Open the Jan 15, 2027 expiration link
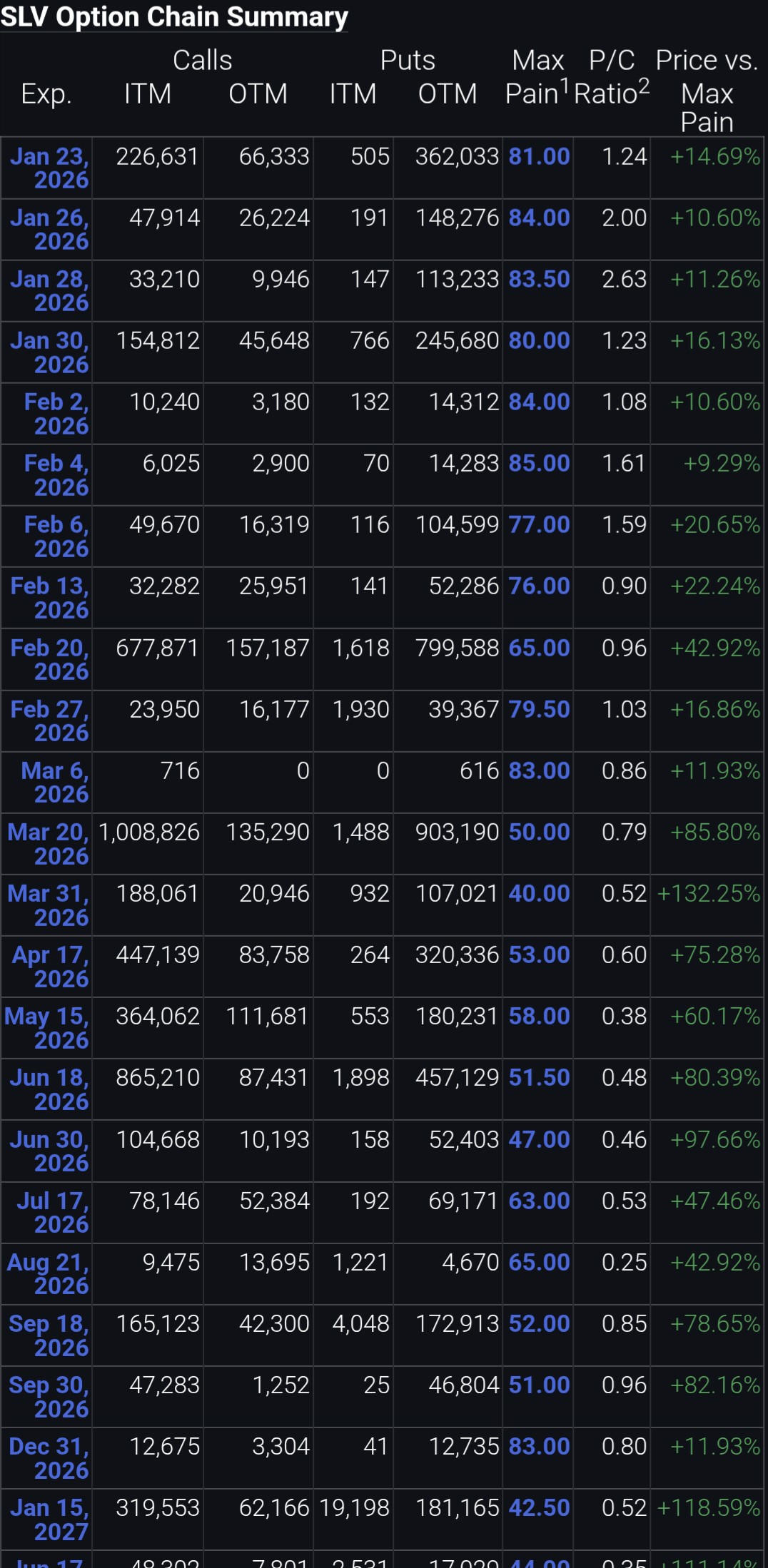768x1568 pixels. 49,1519
